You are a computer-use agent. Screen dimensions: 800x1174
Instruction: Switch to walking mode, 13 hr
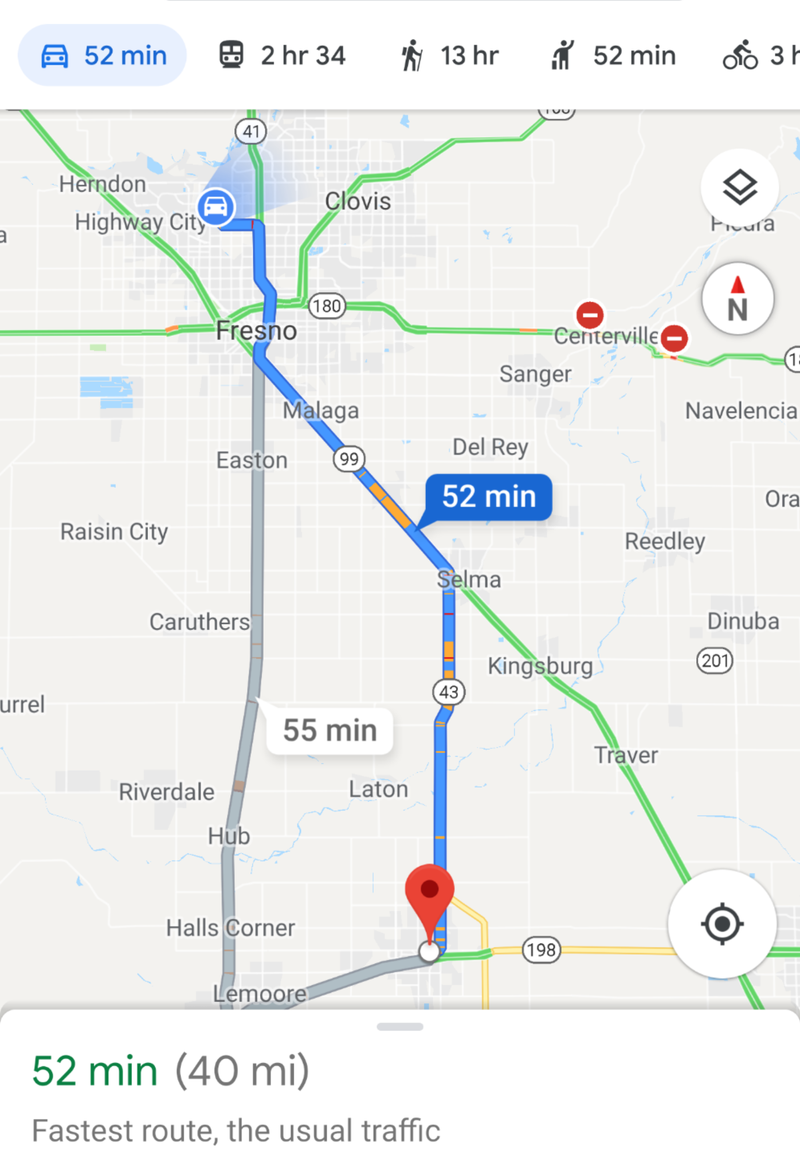click(449, 56)
